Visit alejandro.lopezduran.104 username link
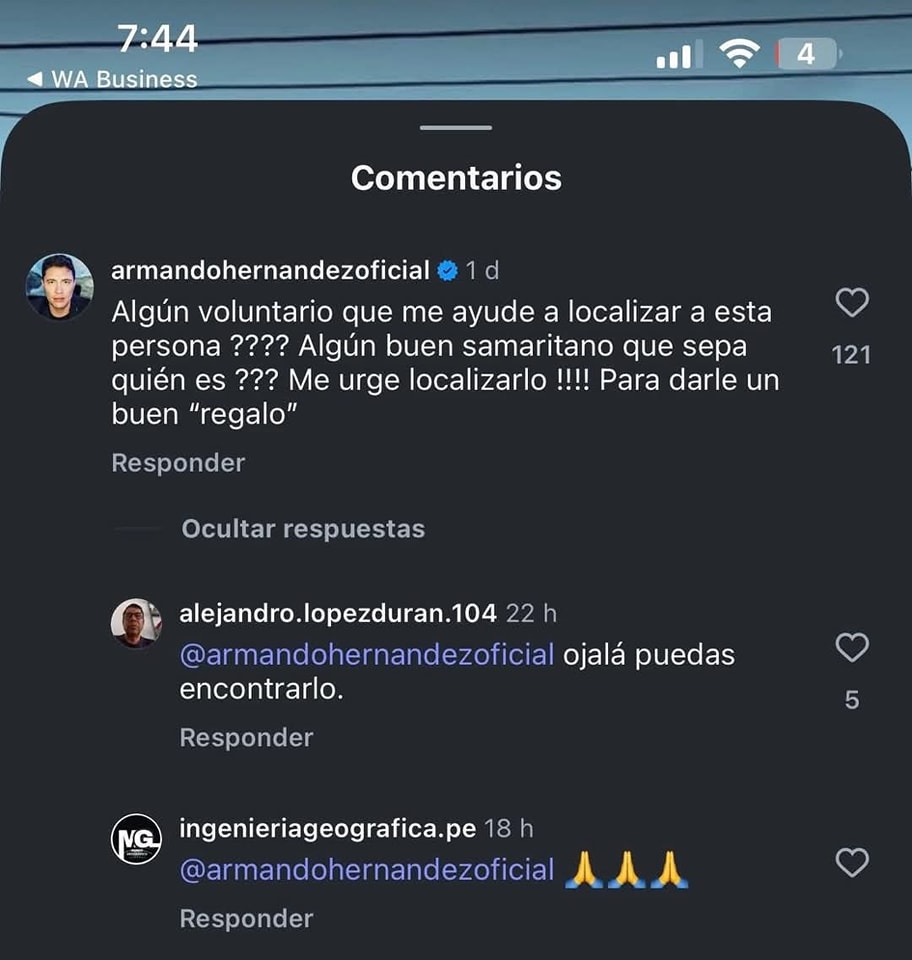The width and height of the screenshot is (912, 960). pos(337,613)
